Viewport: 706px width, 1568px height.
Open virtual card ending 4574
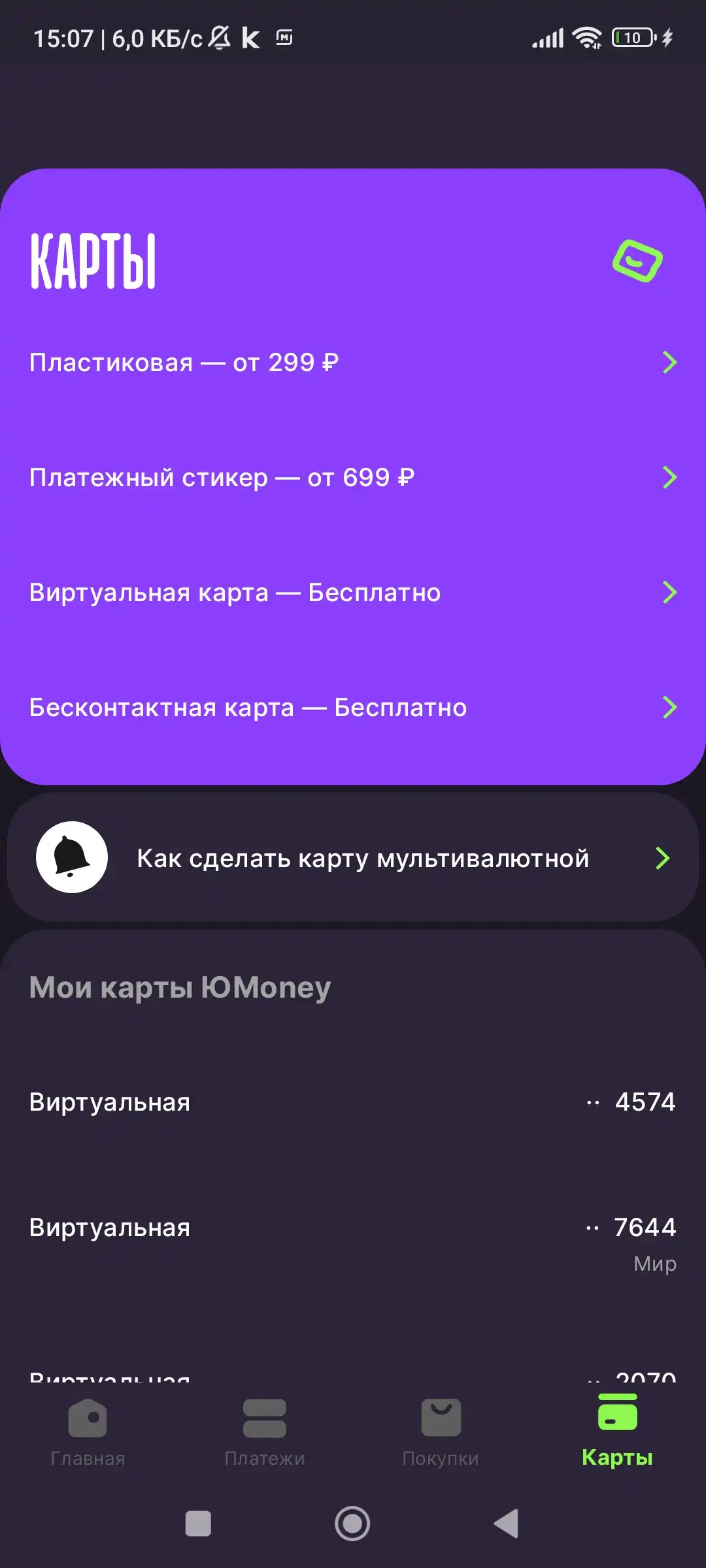[x=353, y=1102]
